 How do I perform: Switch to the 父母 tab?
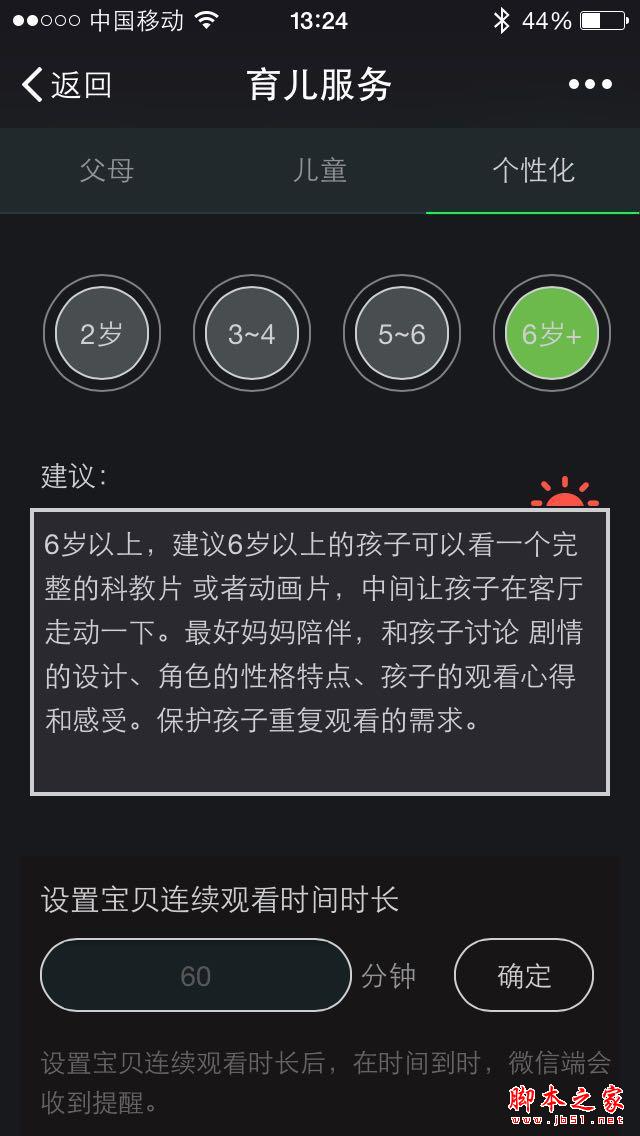click(107, 170)
